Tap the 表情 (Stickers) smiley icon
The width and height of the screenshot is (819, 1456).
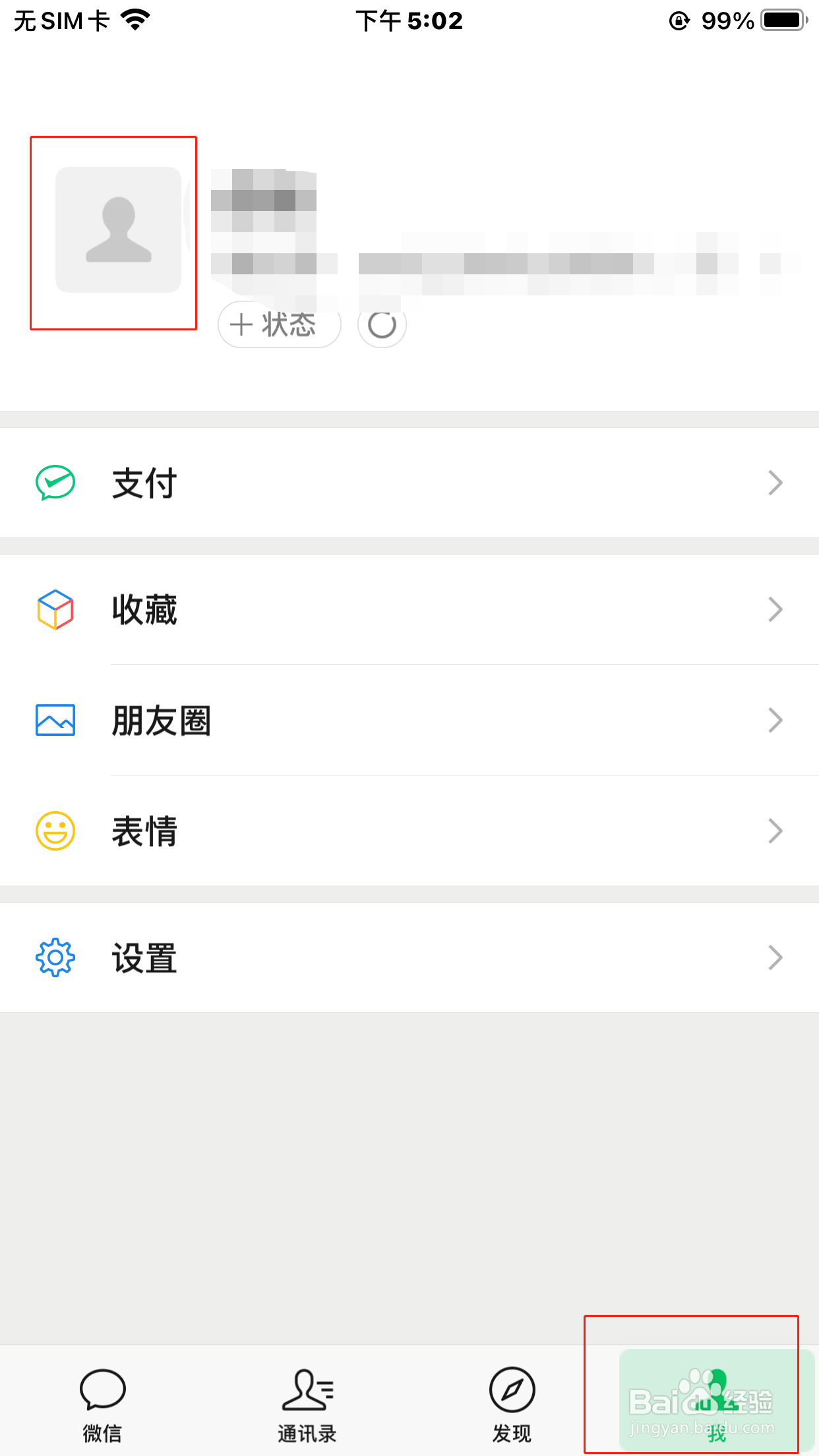[x=55, y=832]
